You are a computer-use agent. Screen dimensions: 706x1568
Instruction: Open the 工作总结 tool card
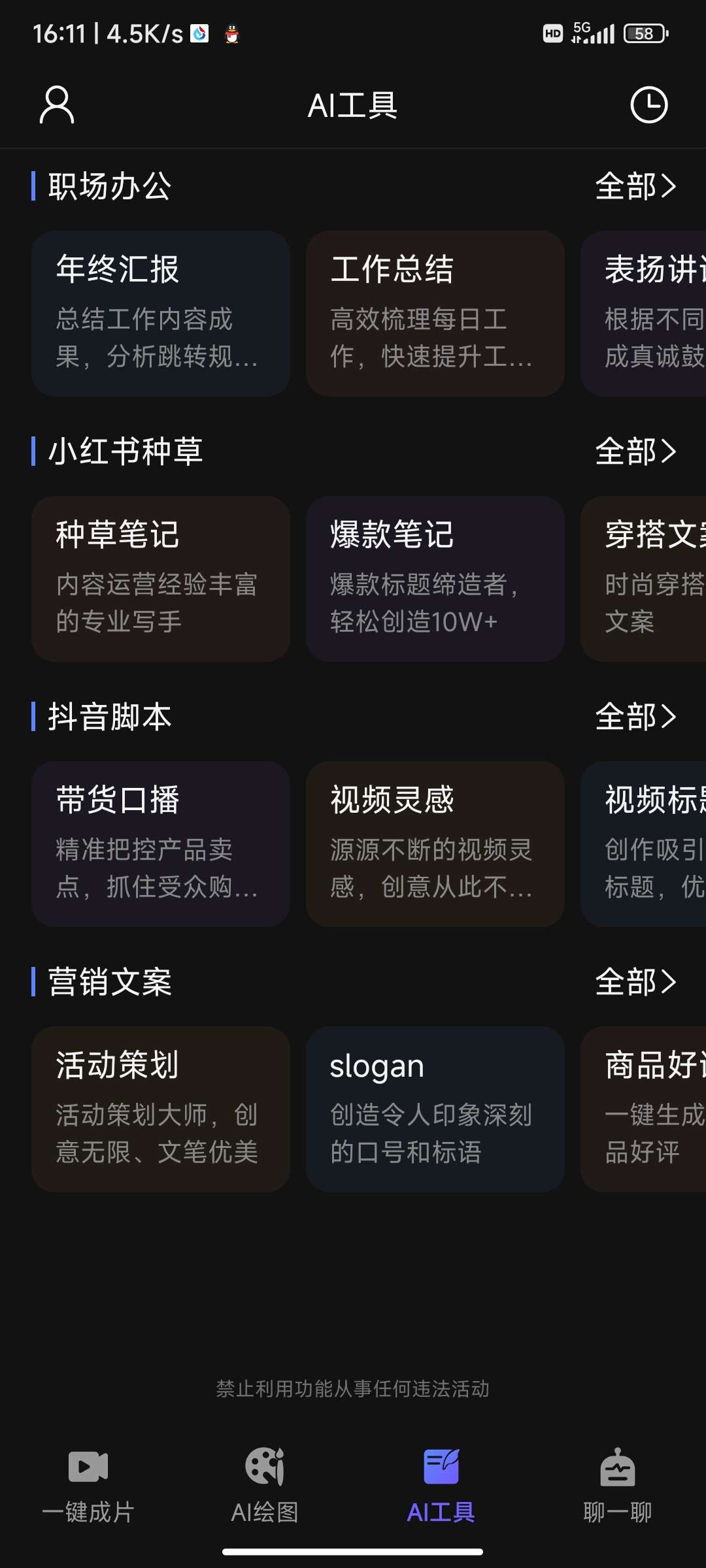tap(435, 314)
